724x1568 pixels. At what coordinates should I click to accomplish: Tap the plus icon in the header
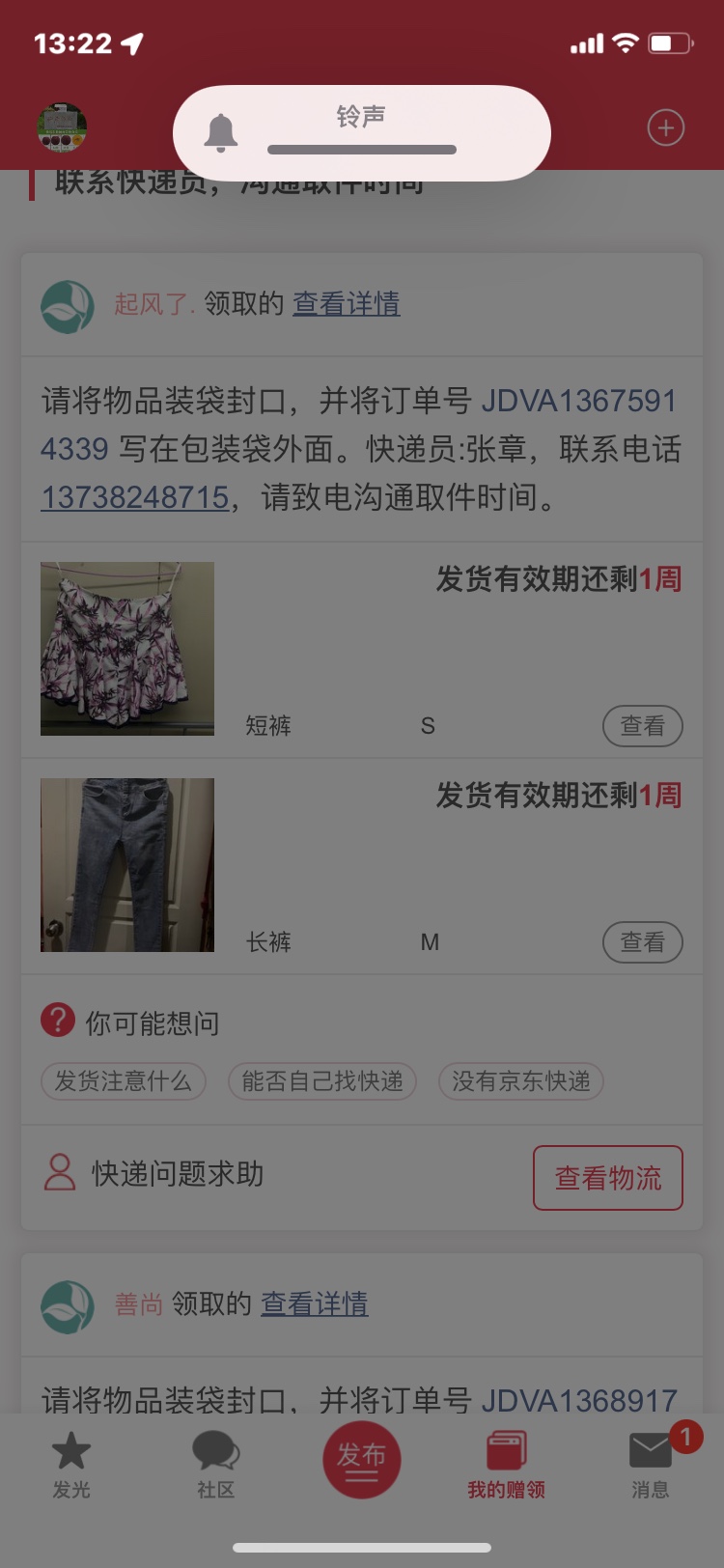pos(665,127)
